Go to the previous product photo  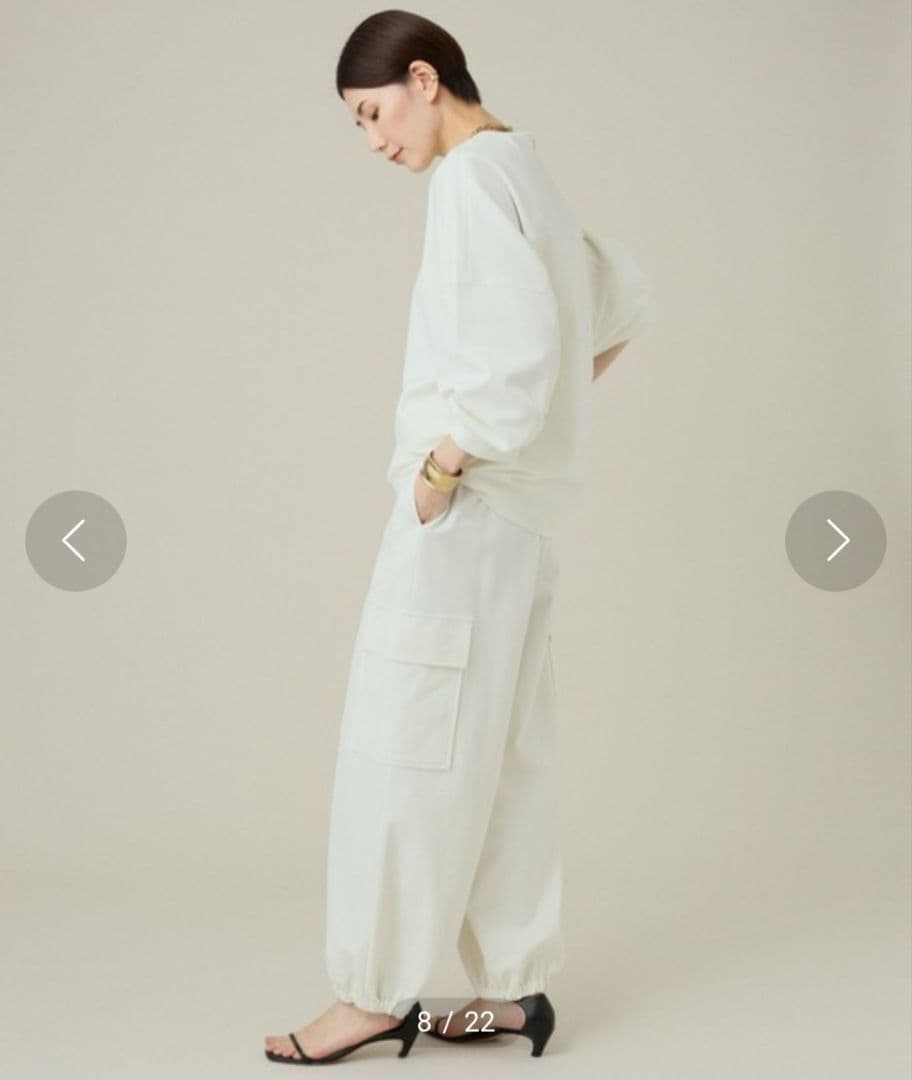point(75,540)
